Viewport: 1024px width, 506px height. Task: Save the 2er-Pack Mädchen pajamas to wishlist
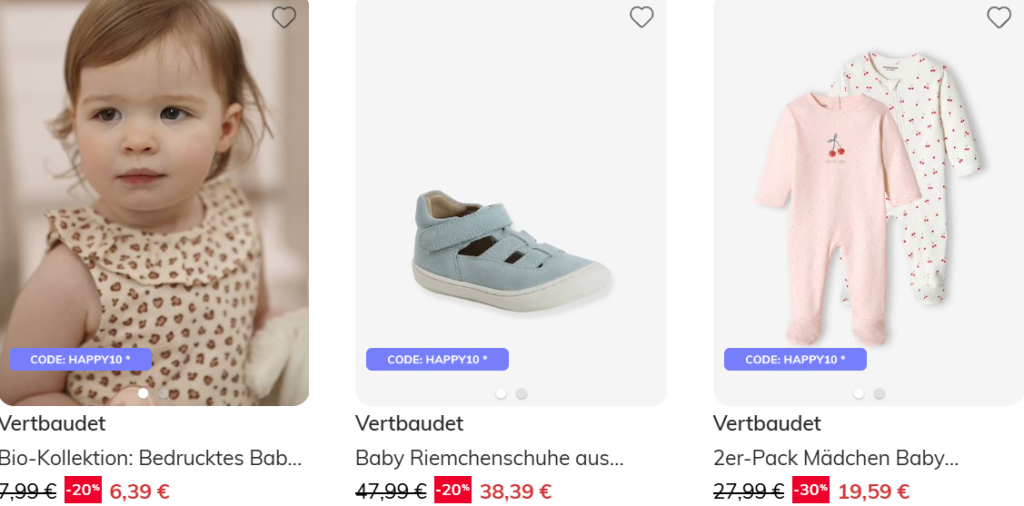point(998,17)
